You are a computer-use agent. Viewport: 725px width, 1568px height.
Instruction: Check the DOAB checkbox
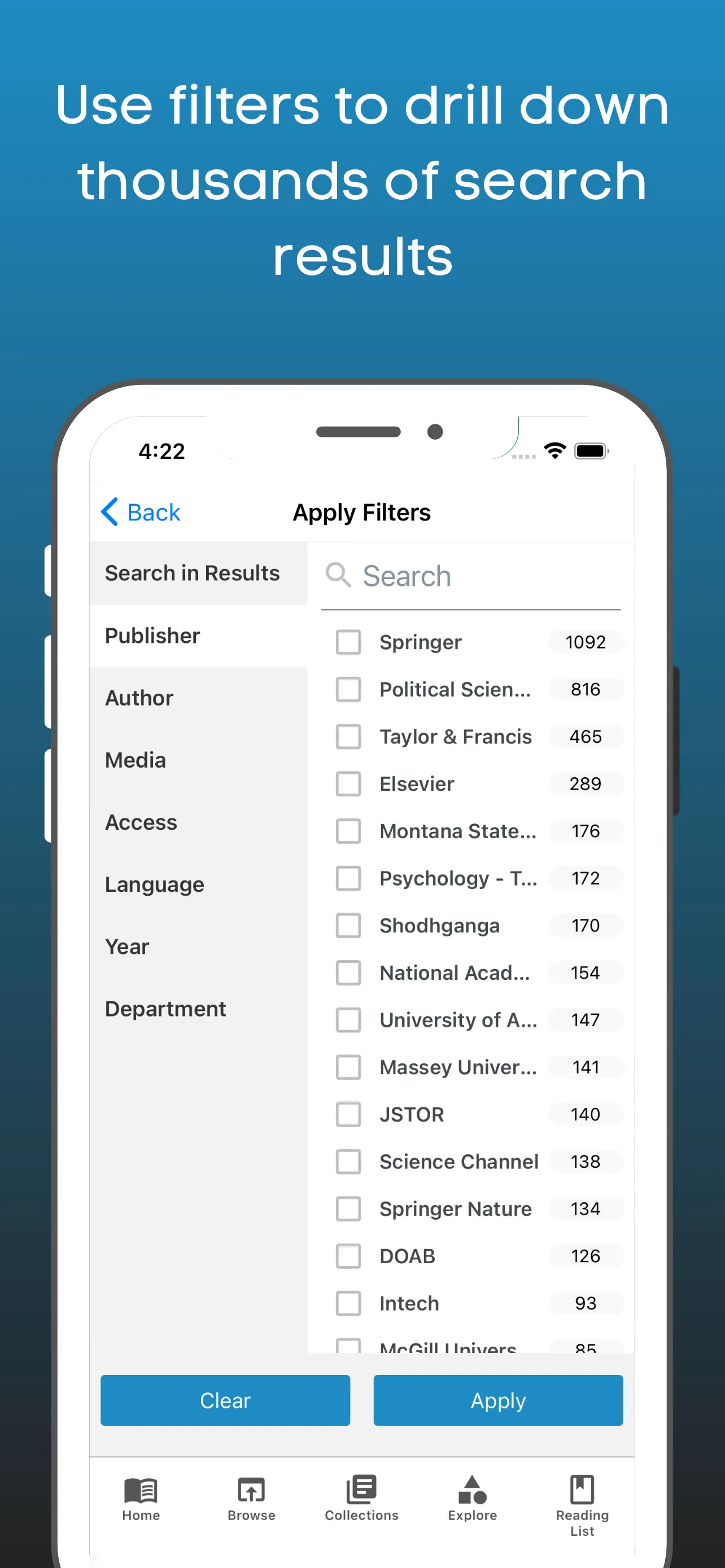tap(348, 1256)
